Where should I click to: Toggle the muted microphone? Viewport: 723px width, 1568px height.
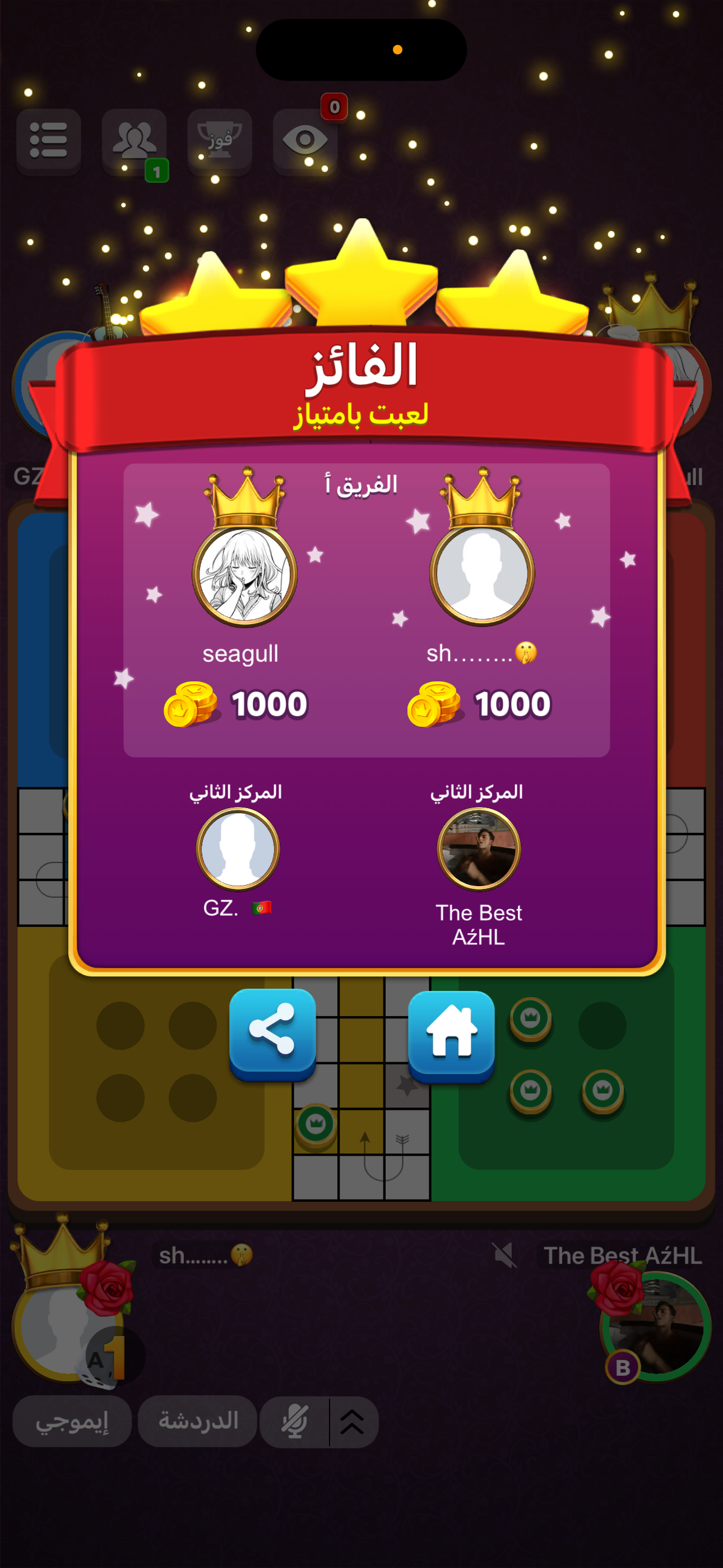point(295,1421)
